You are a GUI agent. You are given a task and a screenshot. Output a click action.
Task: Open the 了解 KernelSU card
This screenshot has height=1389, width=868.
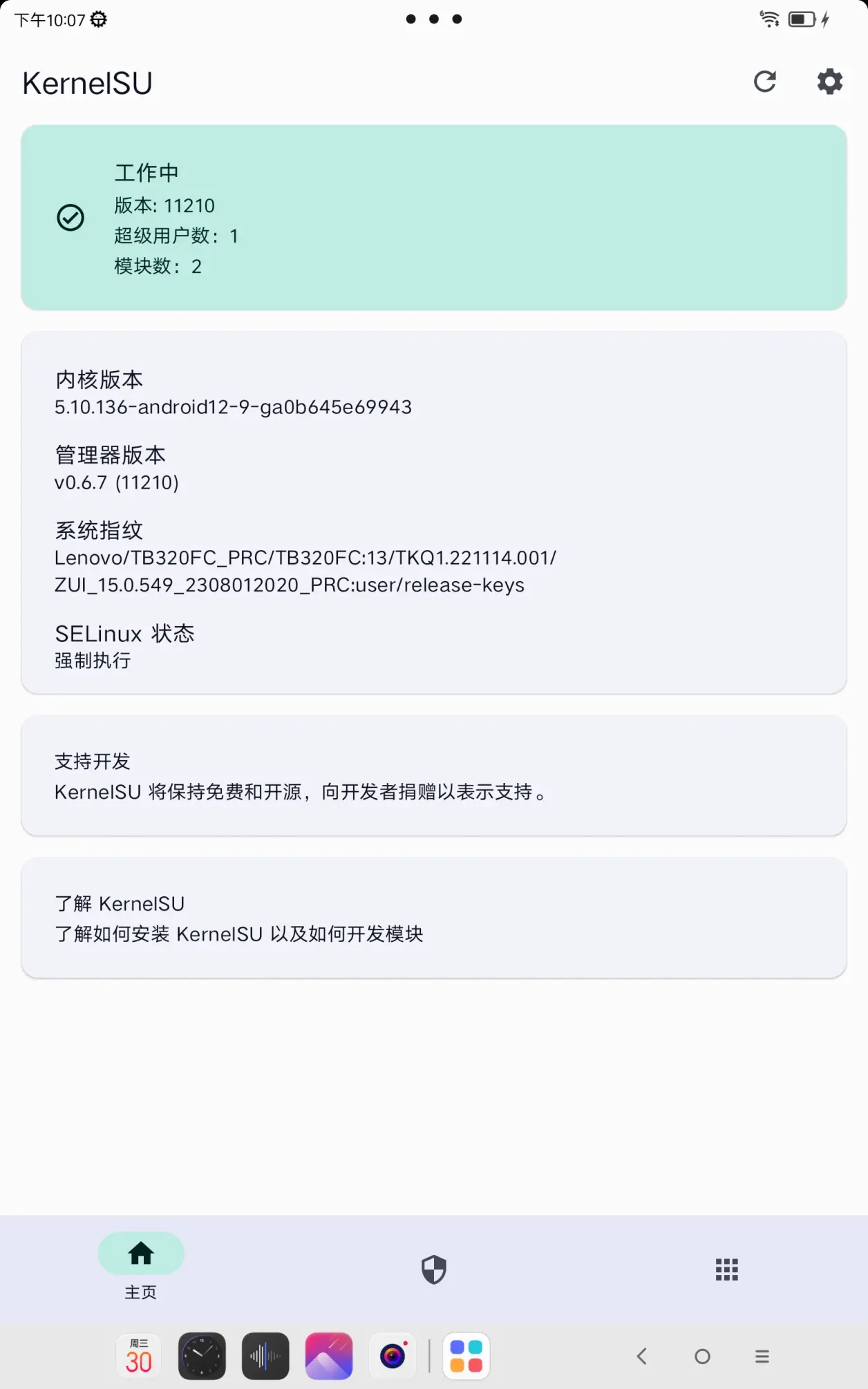tap(434, 918)
